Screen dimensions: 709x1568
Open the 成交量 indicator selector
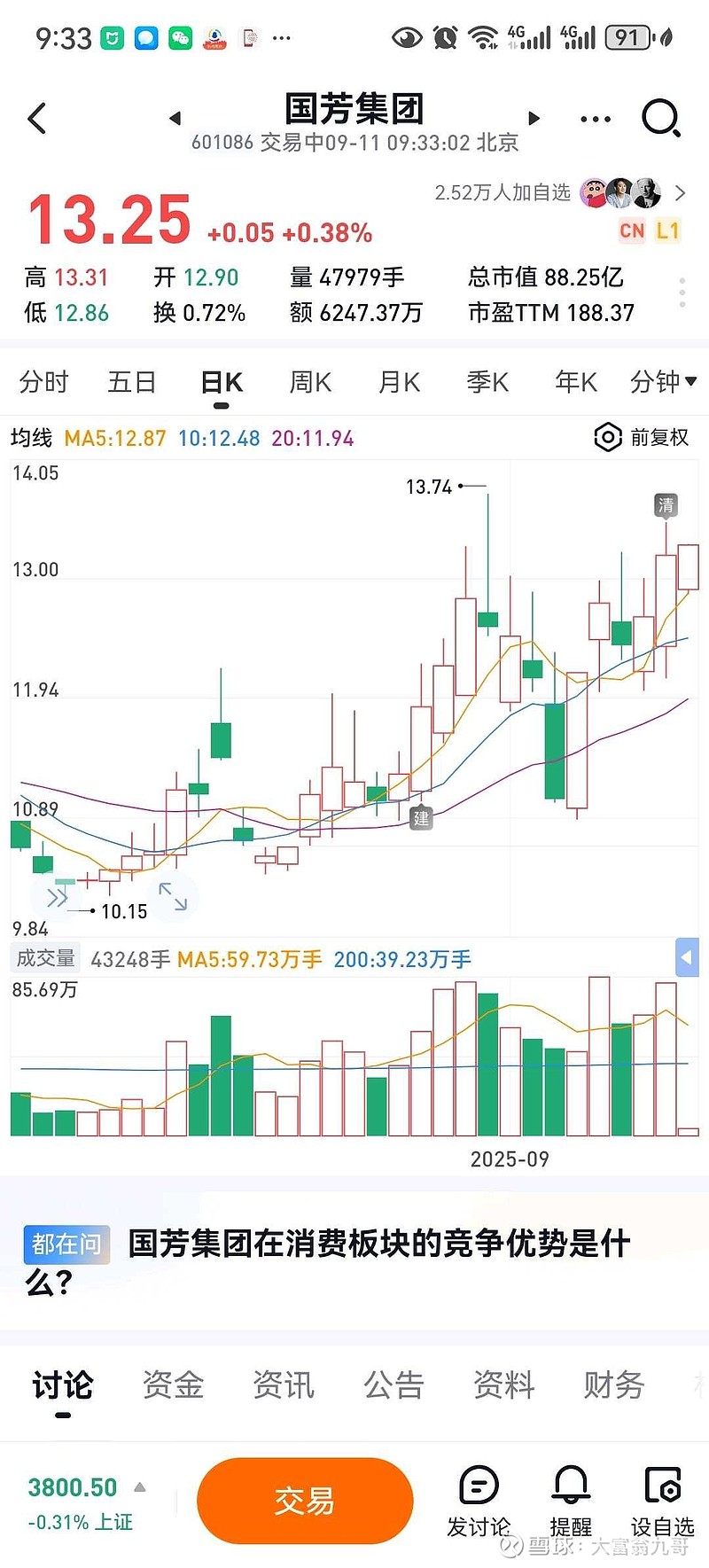46,958
